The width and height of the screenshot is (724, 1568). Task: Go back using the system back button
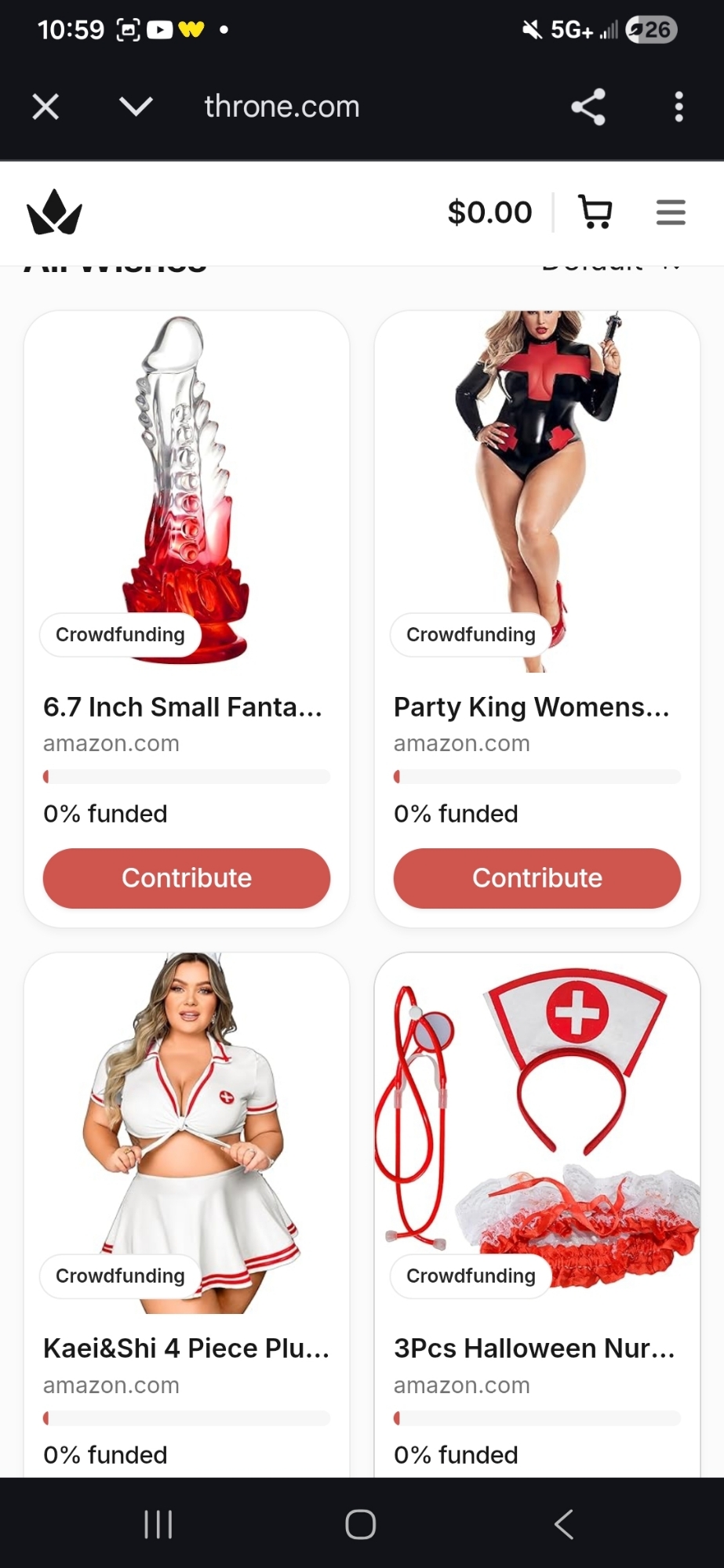pyautogui.click(x=563, y=1525)
